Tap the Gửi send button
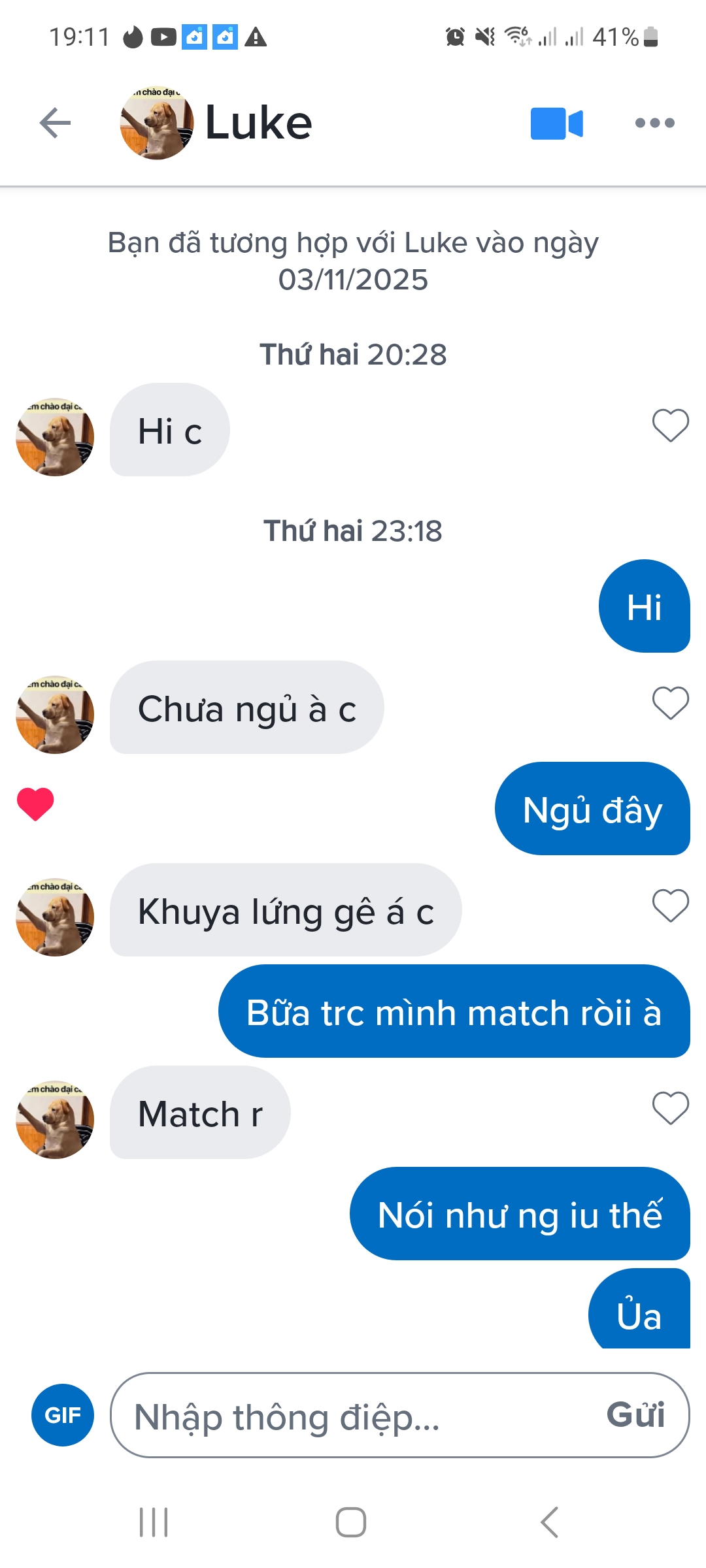 (635, 1415)
